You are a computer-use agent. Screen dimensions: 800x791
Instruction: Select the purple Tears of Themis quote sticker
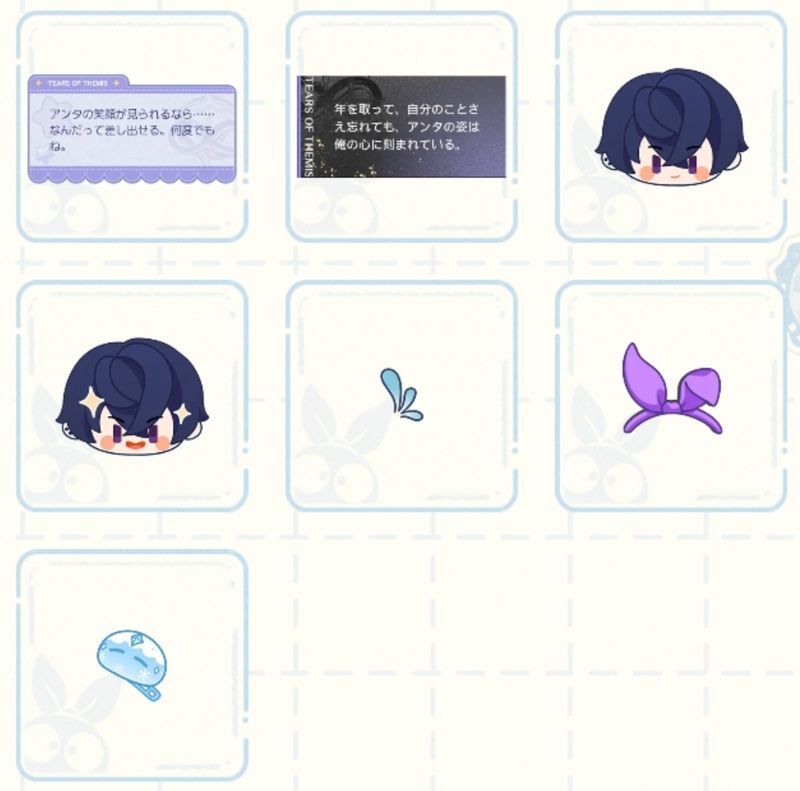[132, 128]
